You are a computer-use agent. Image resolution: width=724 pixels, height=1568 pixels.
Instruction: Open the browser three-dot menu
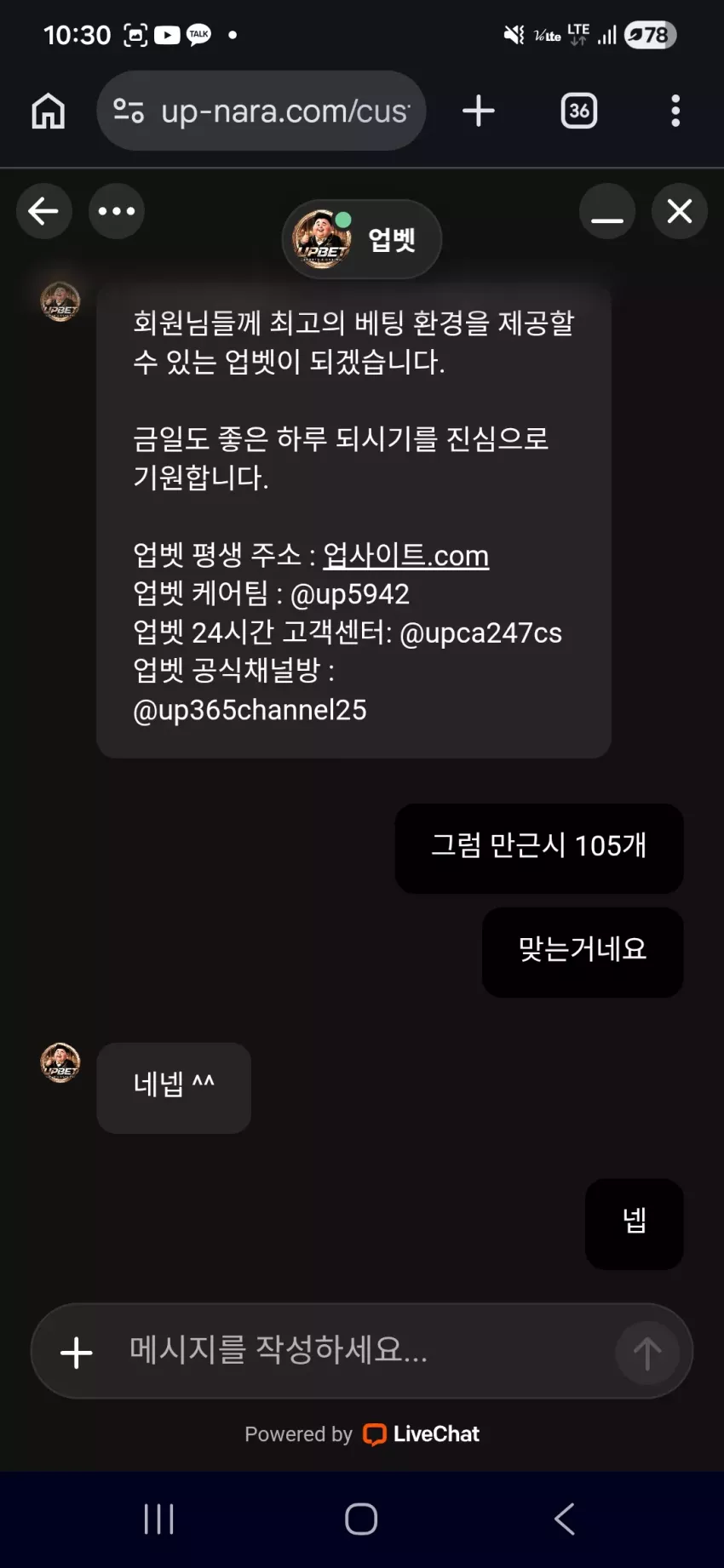pyautogui.click(x=675, y=111)
